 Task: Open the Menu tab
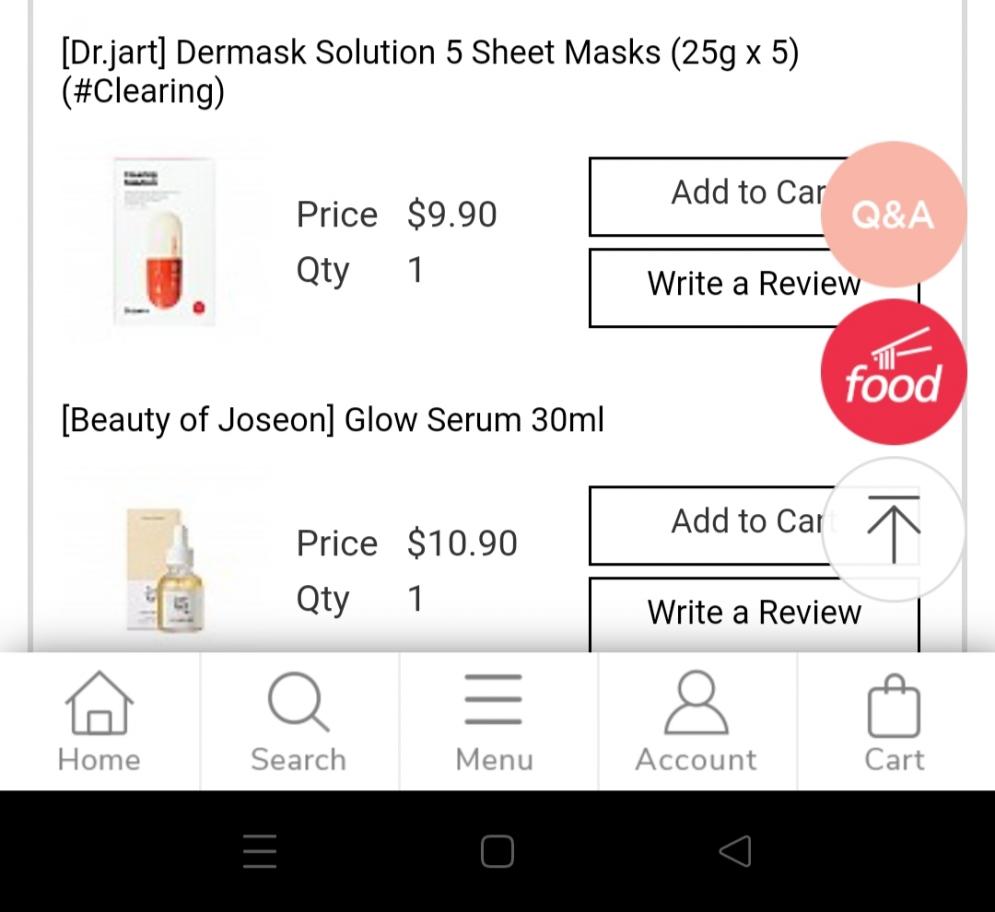click(494, 721)
